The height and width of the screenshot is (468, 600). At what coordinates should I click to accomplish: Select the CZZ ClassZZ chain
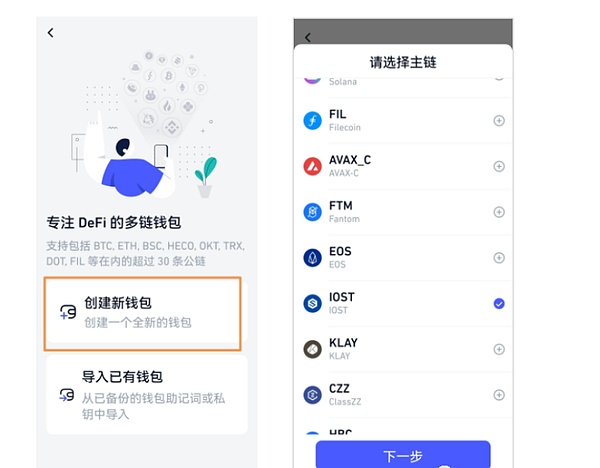point(499,395)
